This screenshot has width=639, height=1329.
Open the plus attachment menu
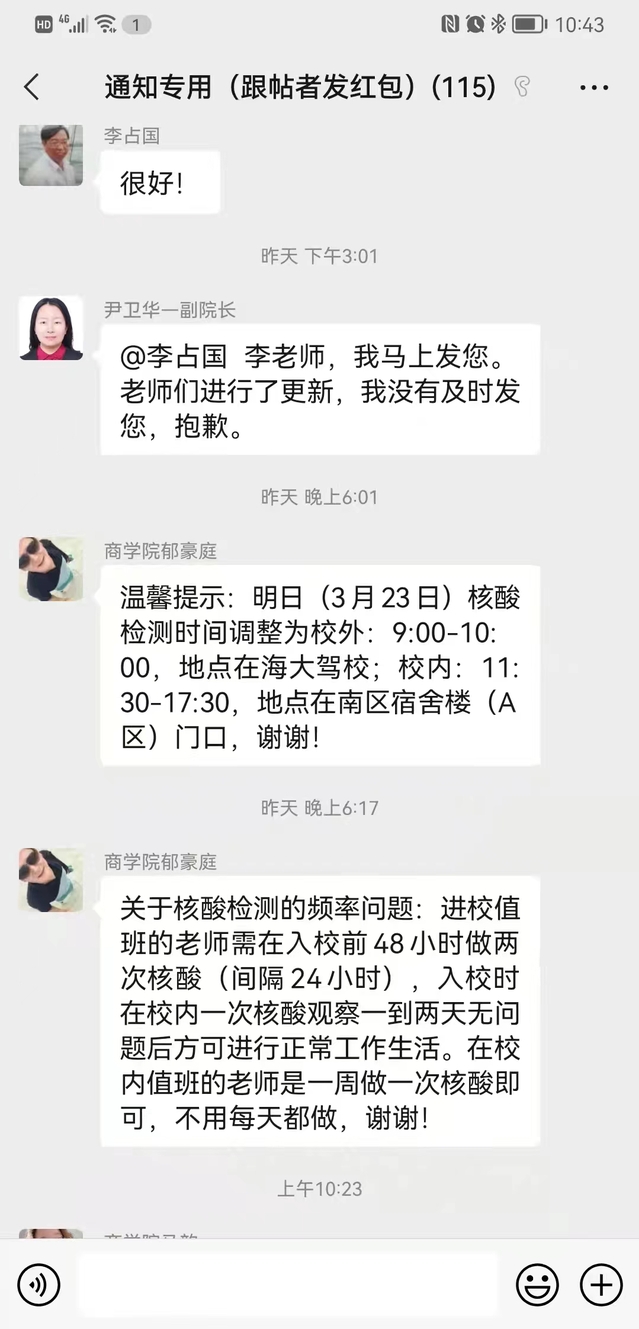pyautogui.click(x=601, y=1285)
